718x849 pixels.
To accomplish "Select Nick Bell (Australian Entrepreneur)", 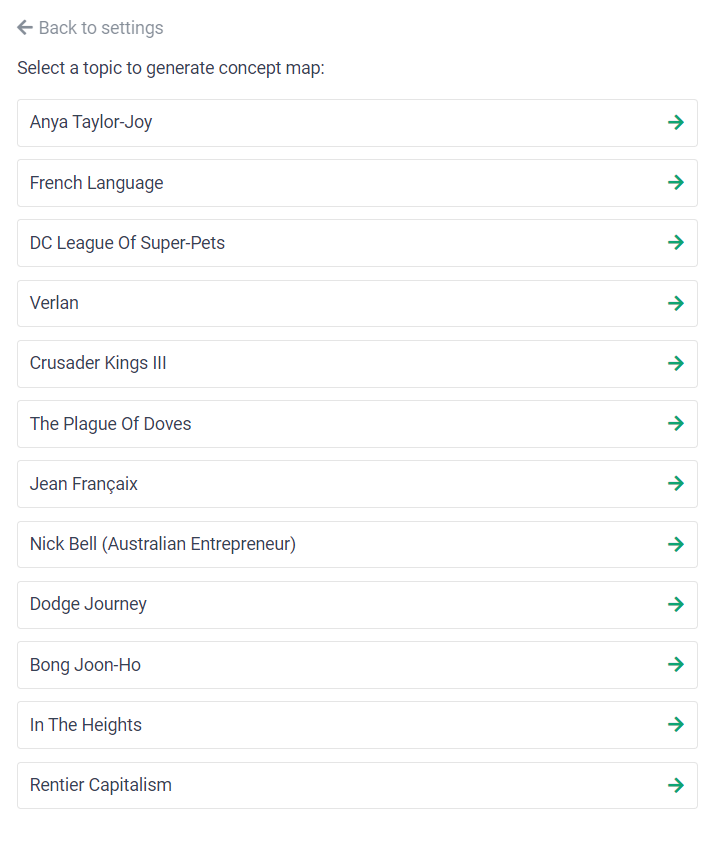I will coord(357,544).
